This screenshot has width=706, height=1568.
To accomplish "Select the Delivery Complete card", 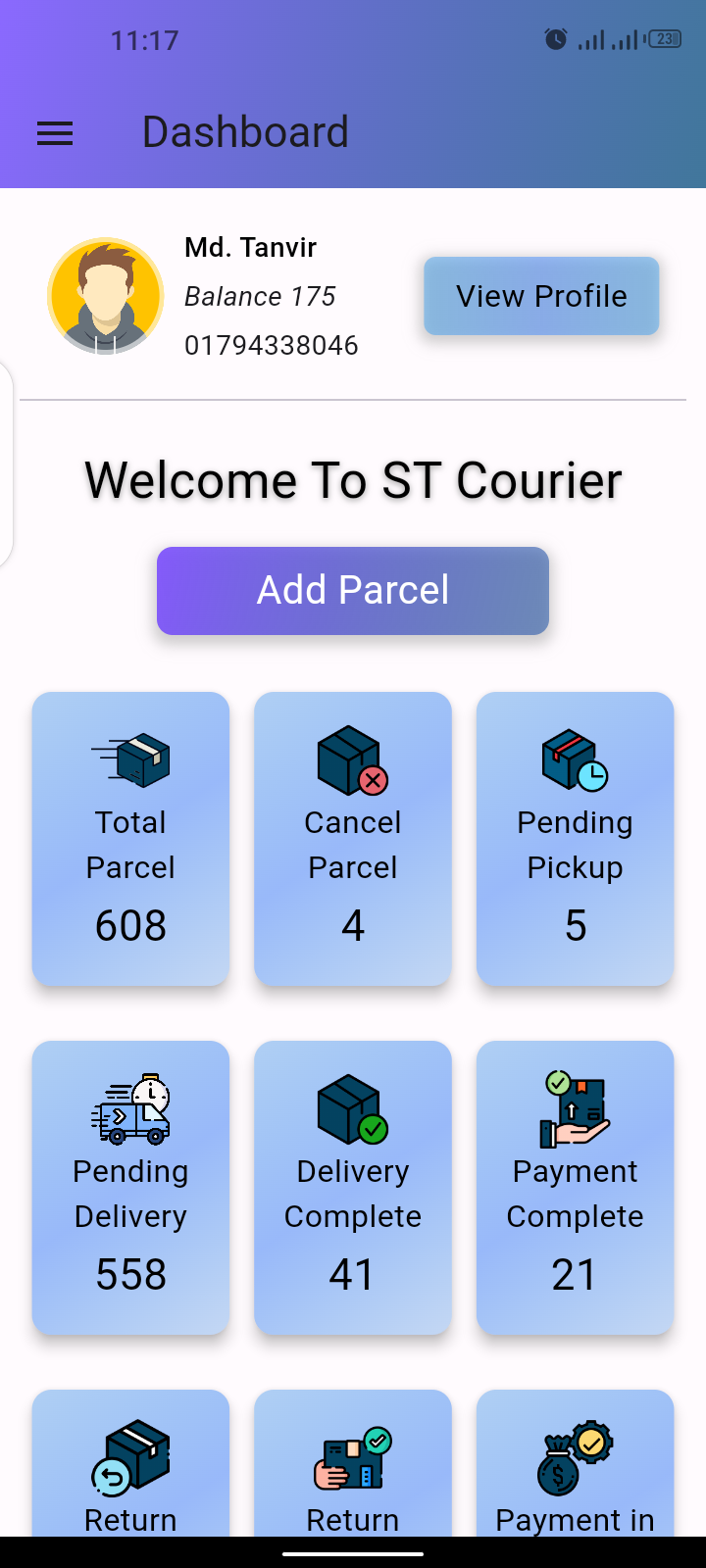I will 353,1187.
